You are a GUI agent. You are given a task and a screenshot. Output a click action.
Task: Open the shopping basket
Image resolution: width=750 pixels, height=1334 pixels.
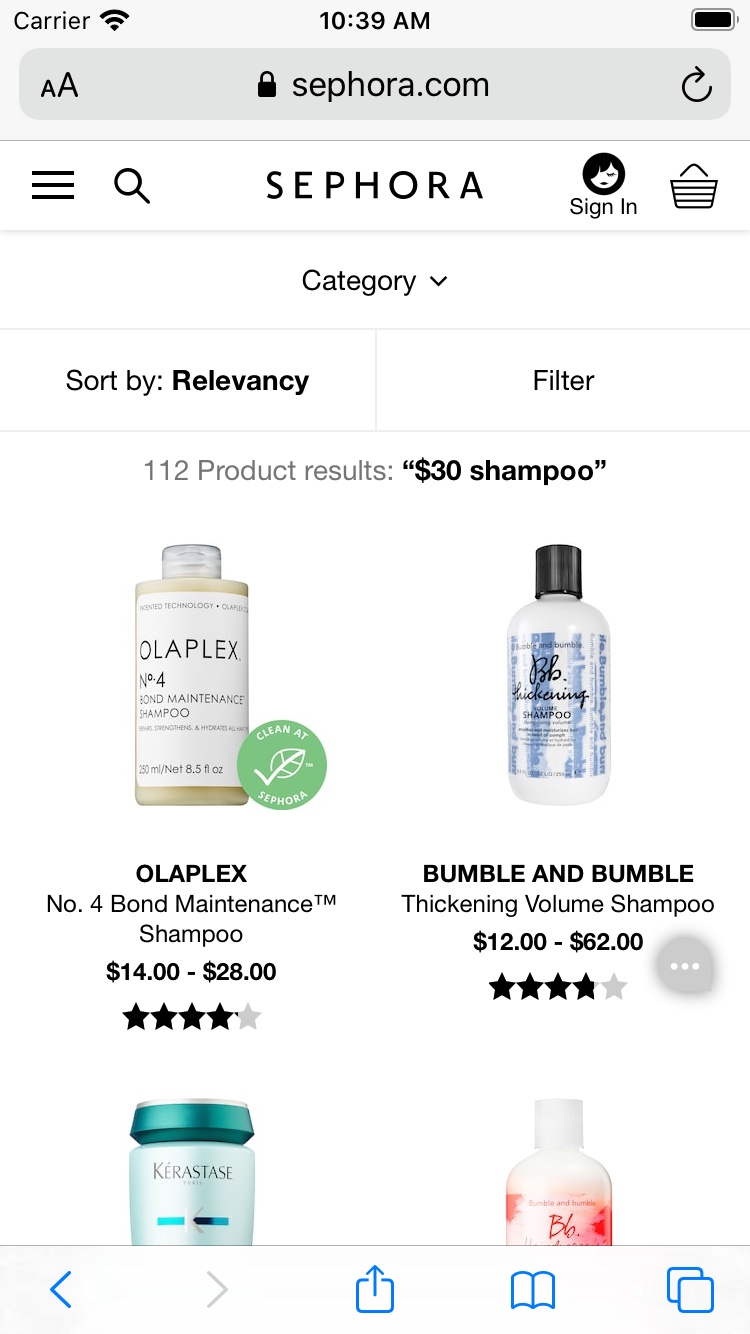(x=693, y=186)
